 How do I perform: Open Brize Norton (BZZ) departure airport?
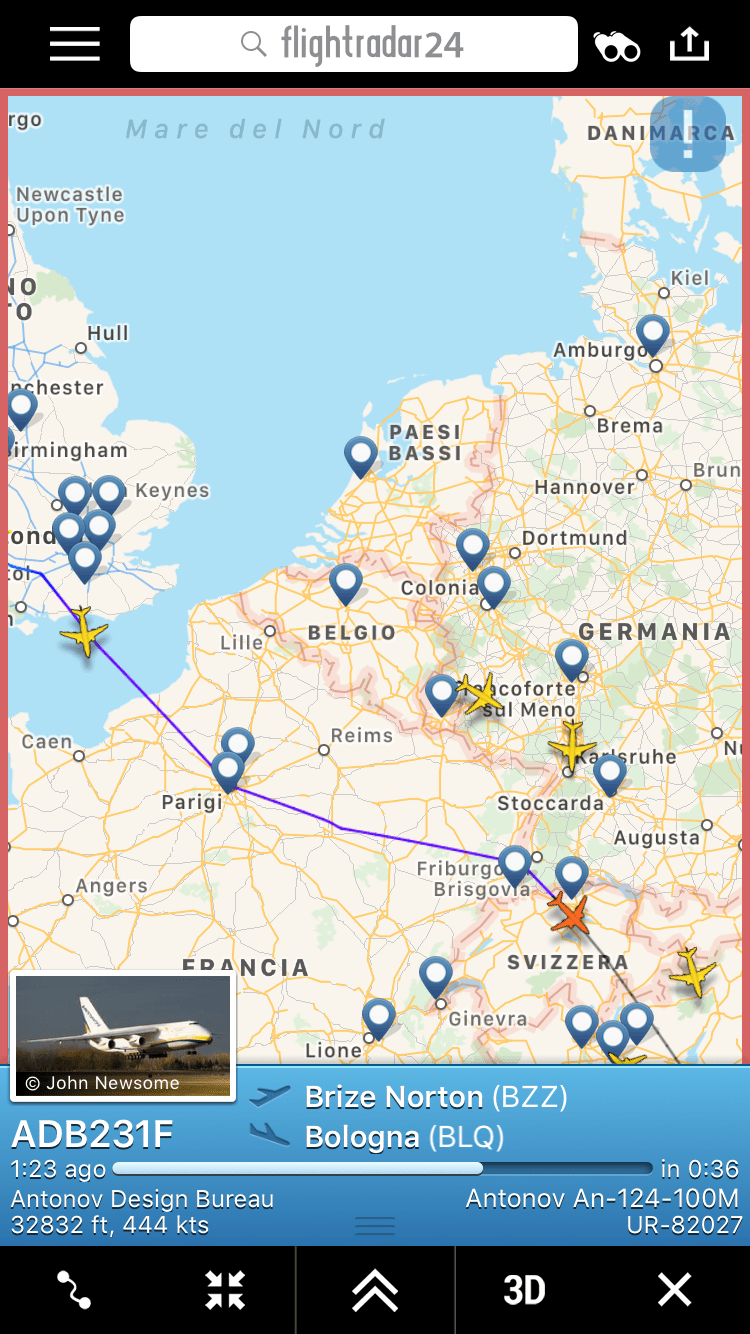click(x=435, y=1098)
